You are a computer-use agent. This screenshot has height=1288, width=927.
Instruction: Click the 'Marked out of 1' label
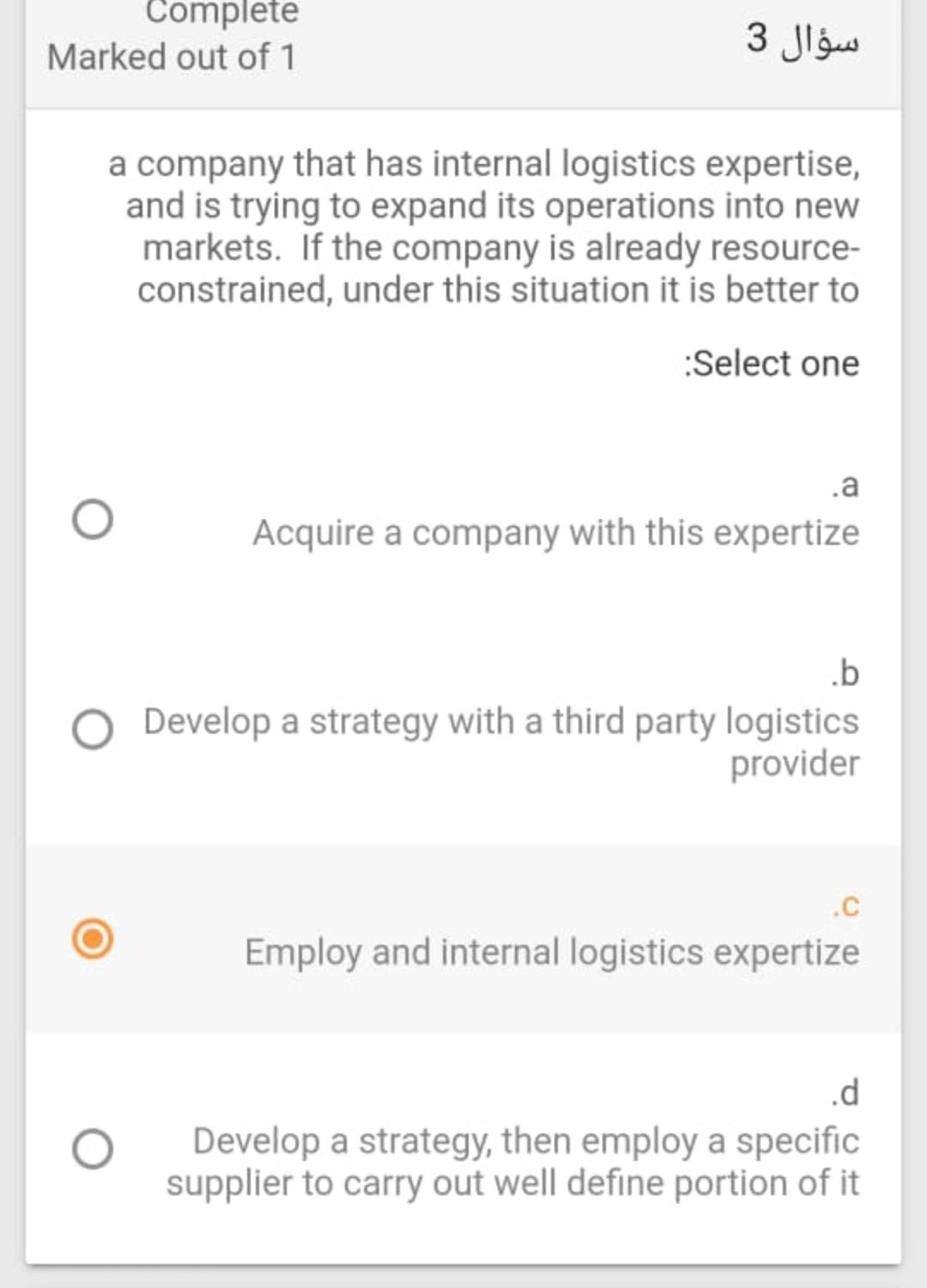[172, 57]
